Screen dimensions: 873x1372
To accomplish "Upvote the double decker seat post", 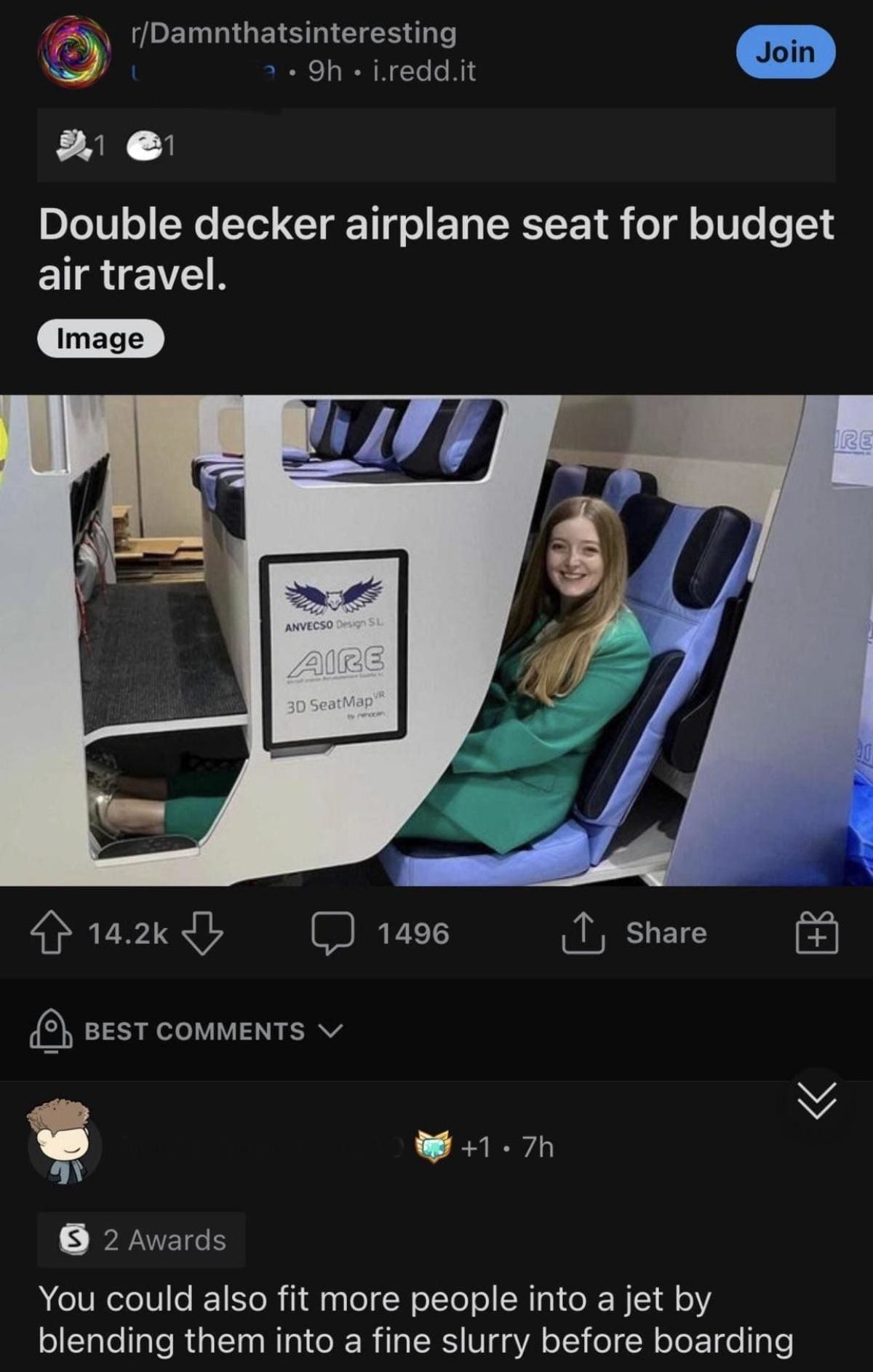I will tap(49, 933).
